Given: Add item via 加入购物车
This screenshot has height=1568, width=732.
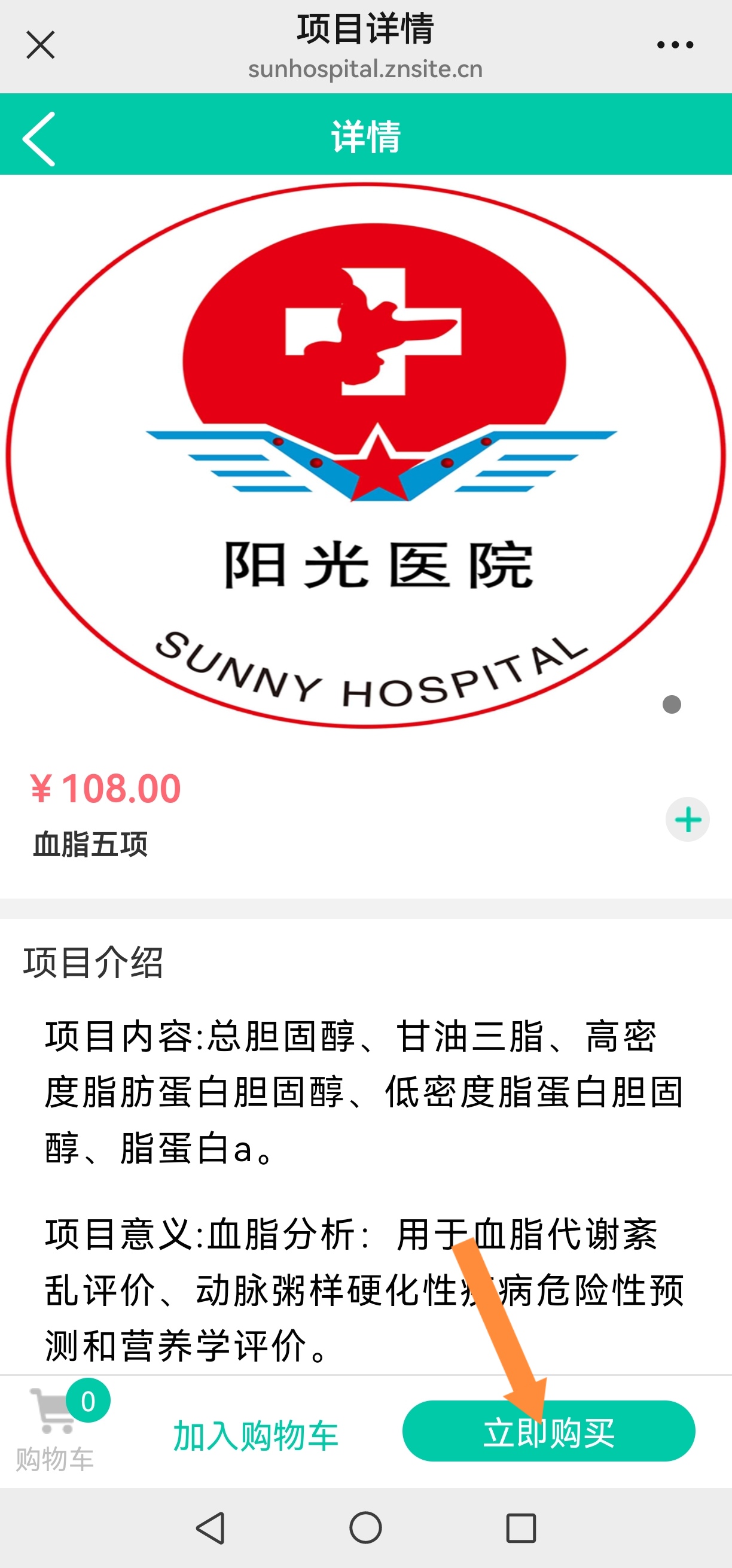Looking at the screenshot, I should point(255,1435).
